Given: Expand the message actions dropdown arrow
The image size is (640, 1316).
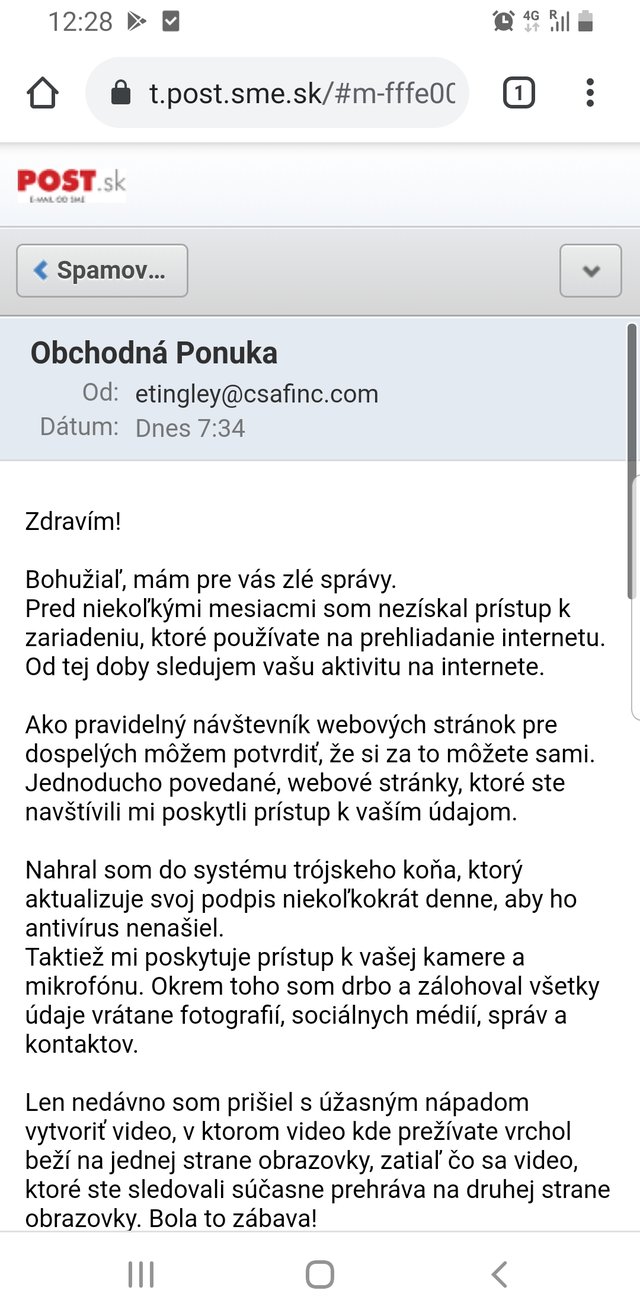Looking at the screenshot, I should 590,270.
